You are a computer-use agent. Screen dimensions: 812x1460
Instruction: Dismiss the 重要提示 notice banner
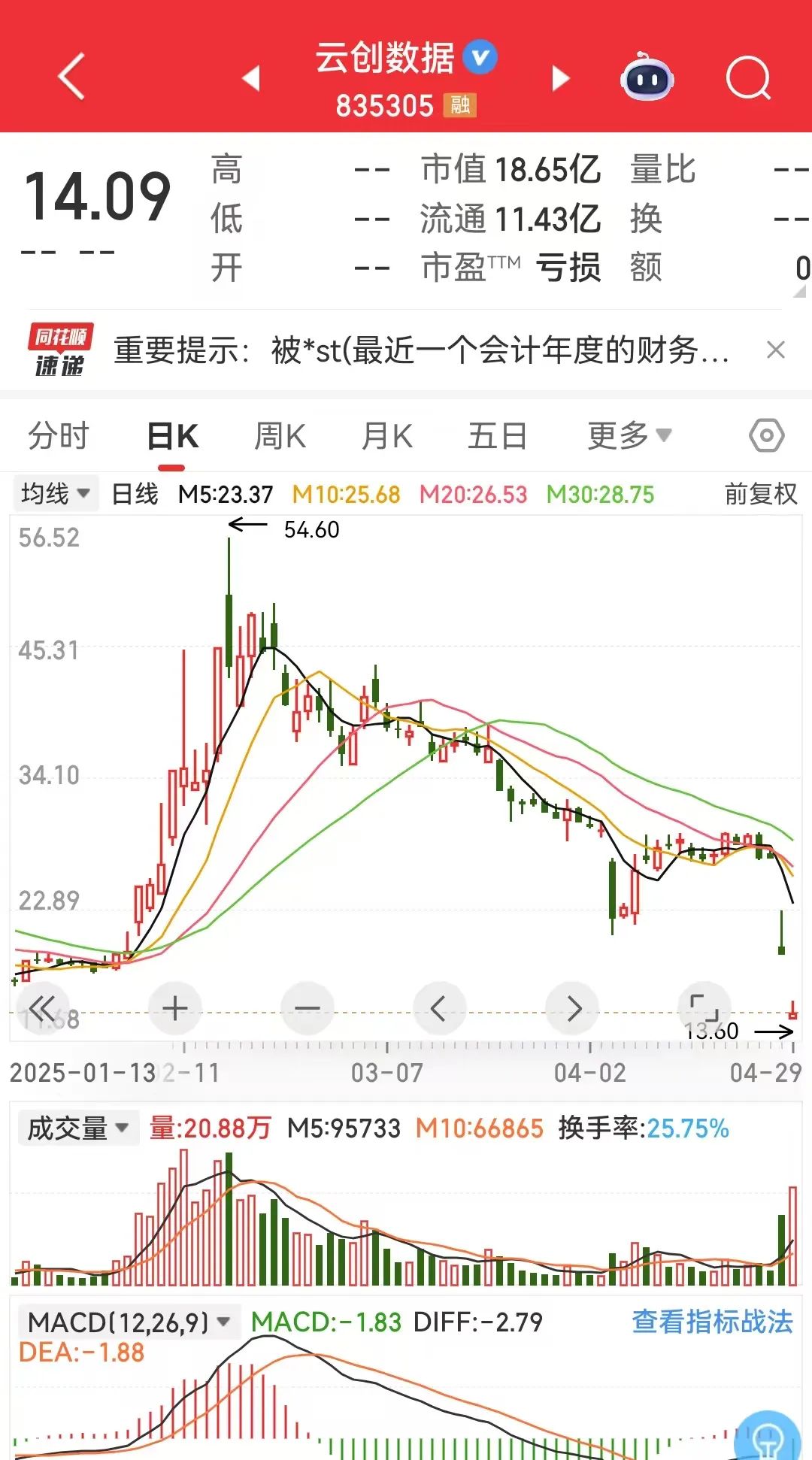tap(776, 350)
